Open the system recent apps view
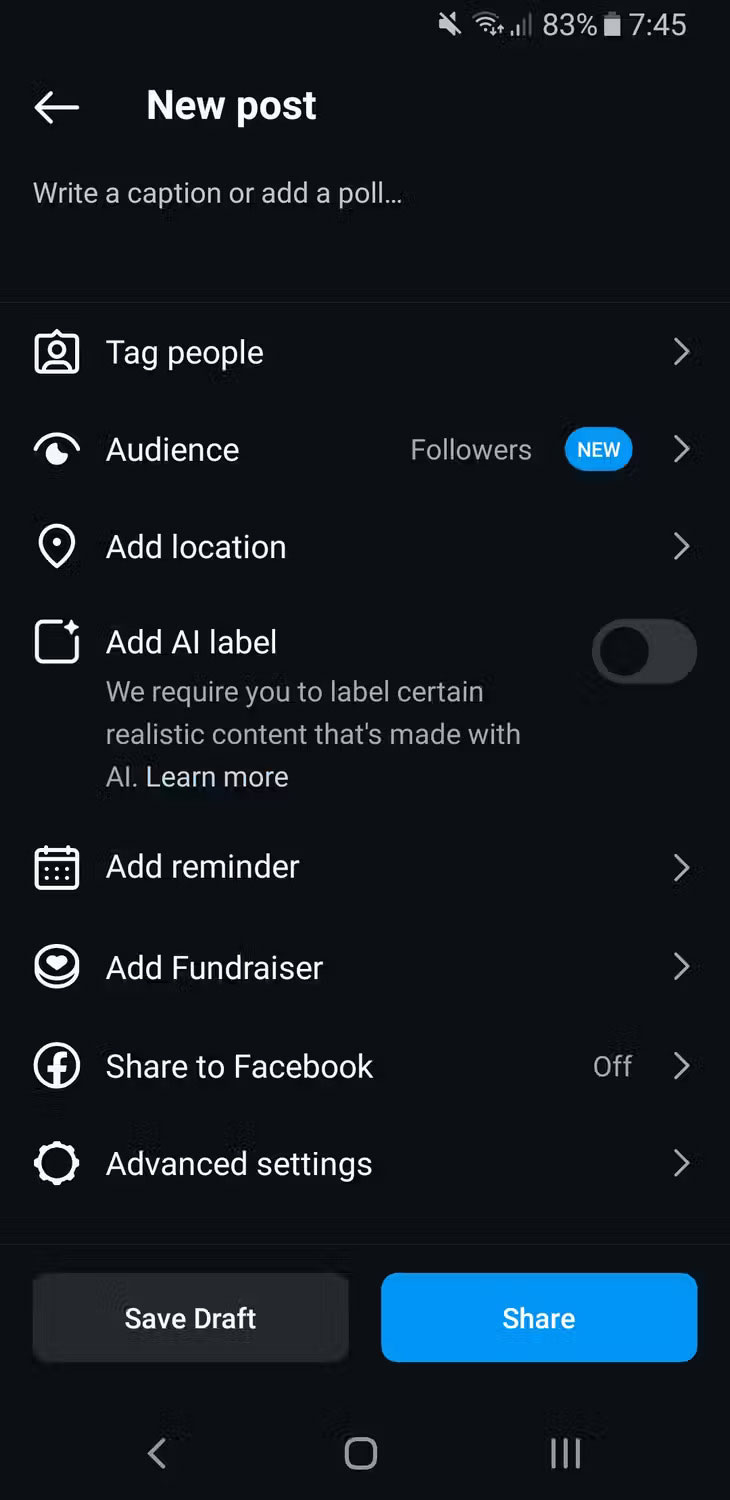 (x=565, y=1453)
